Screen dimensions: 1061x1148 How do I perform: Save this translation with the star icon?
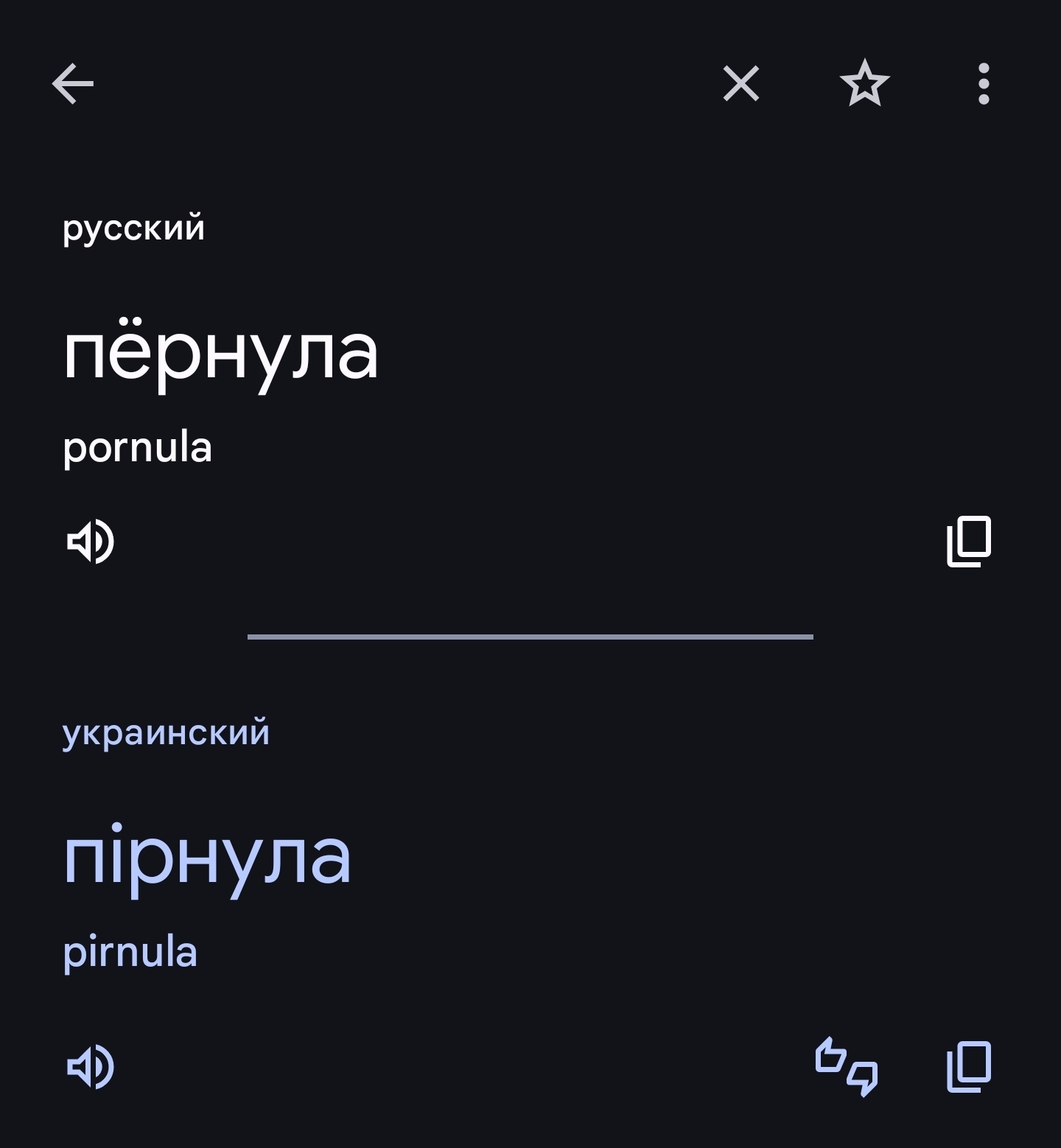[x=864, y=83]
